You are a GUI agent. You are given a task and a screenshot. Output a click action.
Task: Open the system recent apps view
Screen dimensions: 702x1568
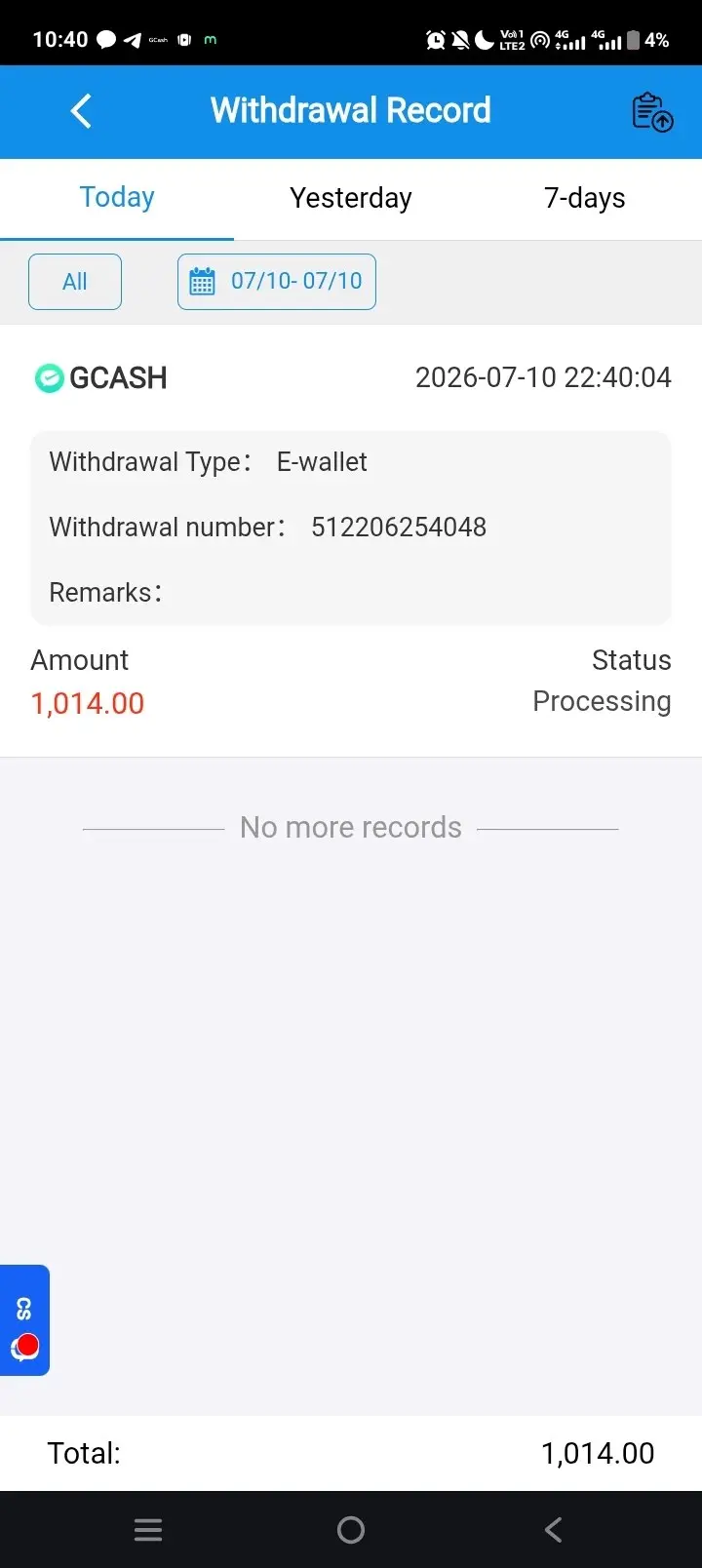point(148,1530)
